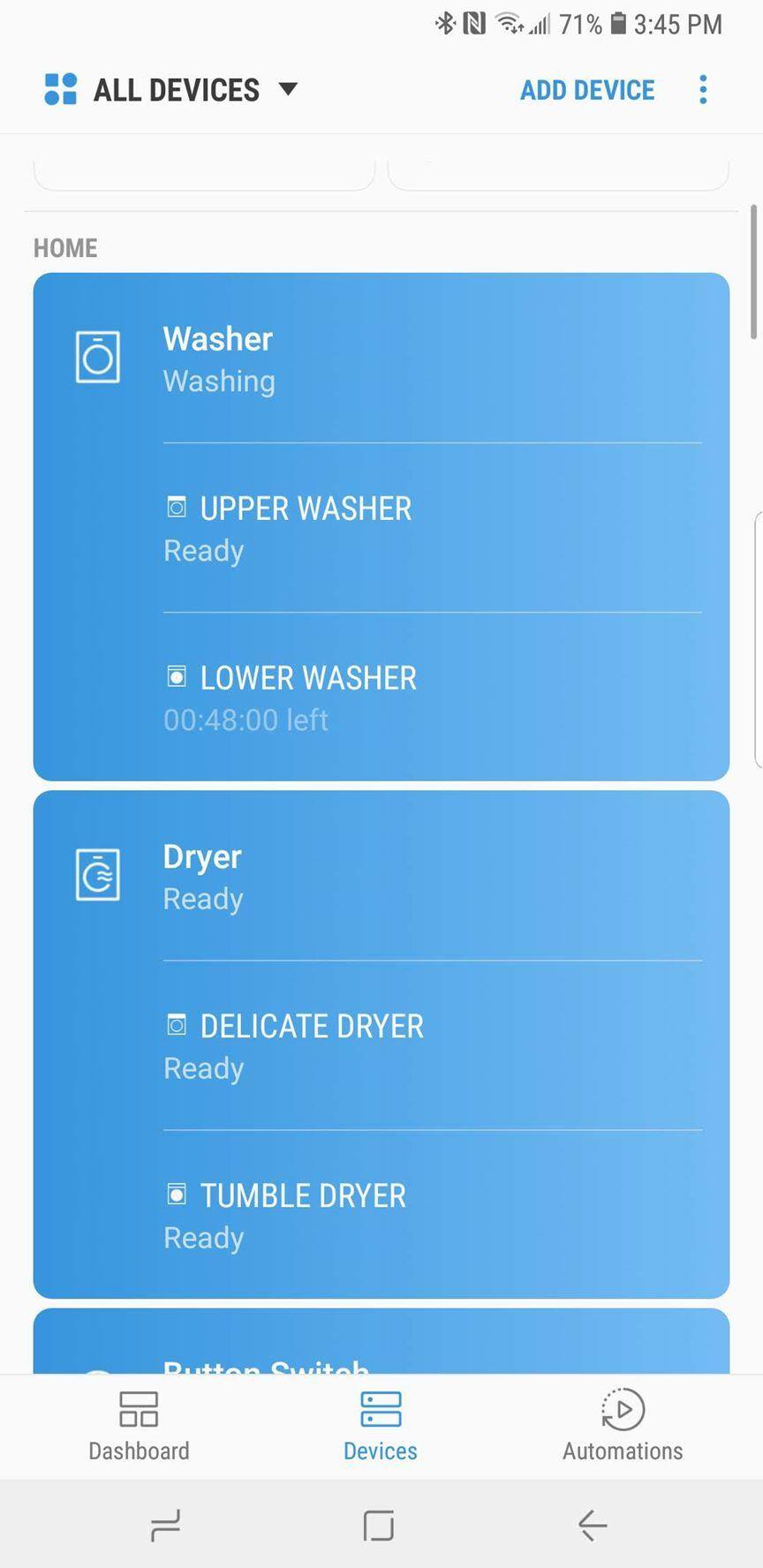Go back using the system back button
The width and height of the screenshot is (763, 1568).
point(593,1525)
